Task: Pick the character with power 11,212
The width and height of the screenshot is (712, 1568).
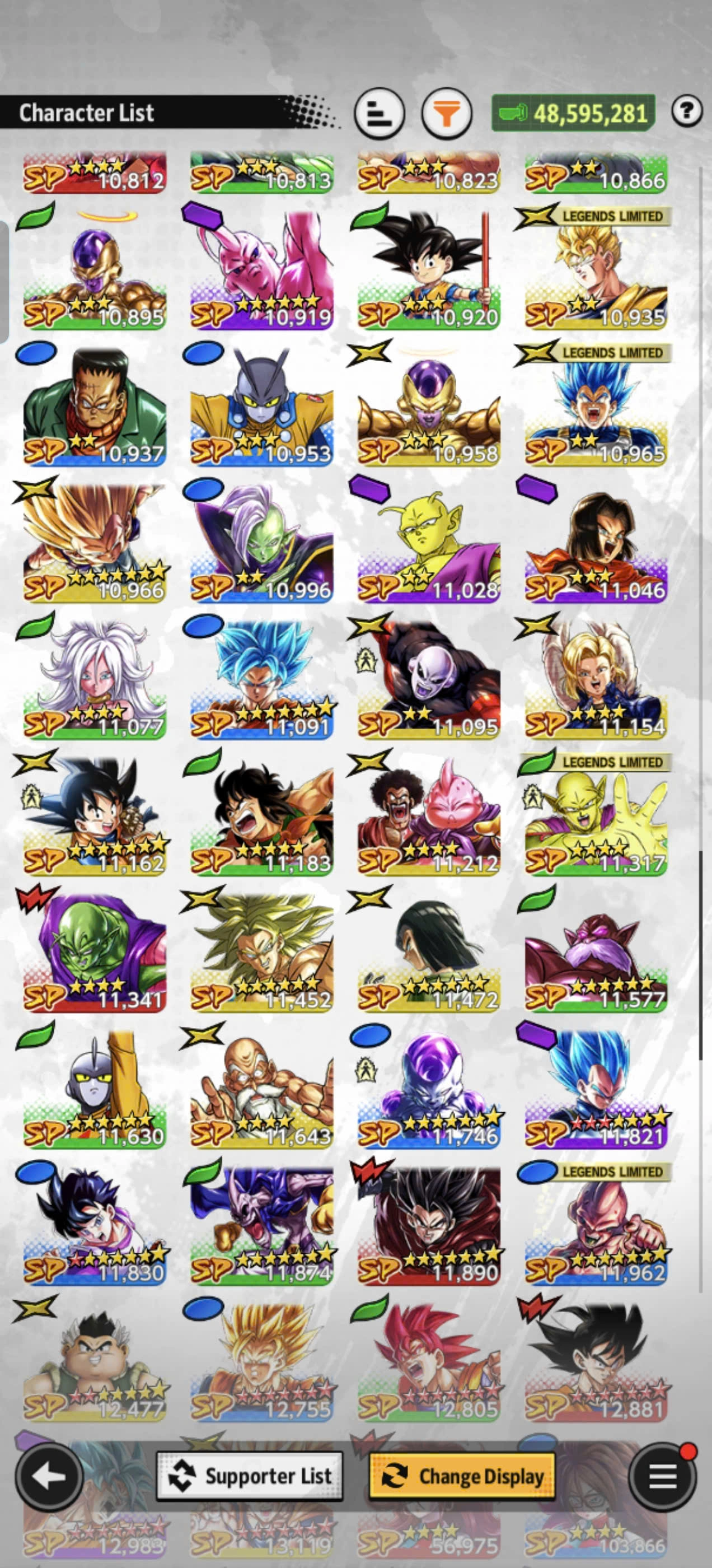Action: coord(428,817)
